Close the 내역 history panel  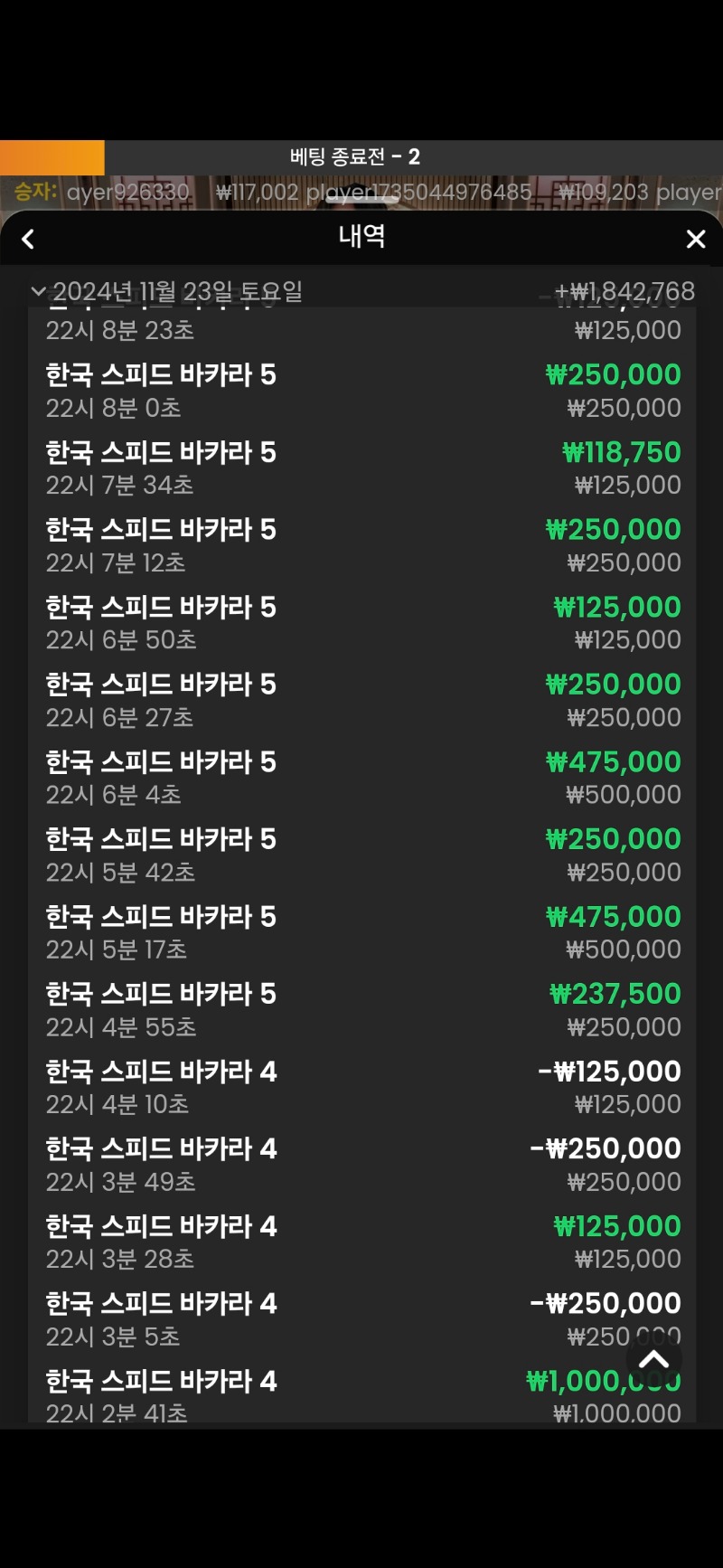click(x=695, y=239)
